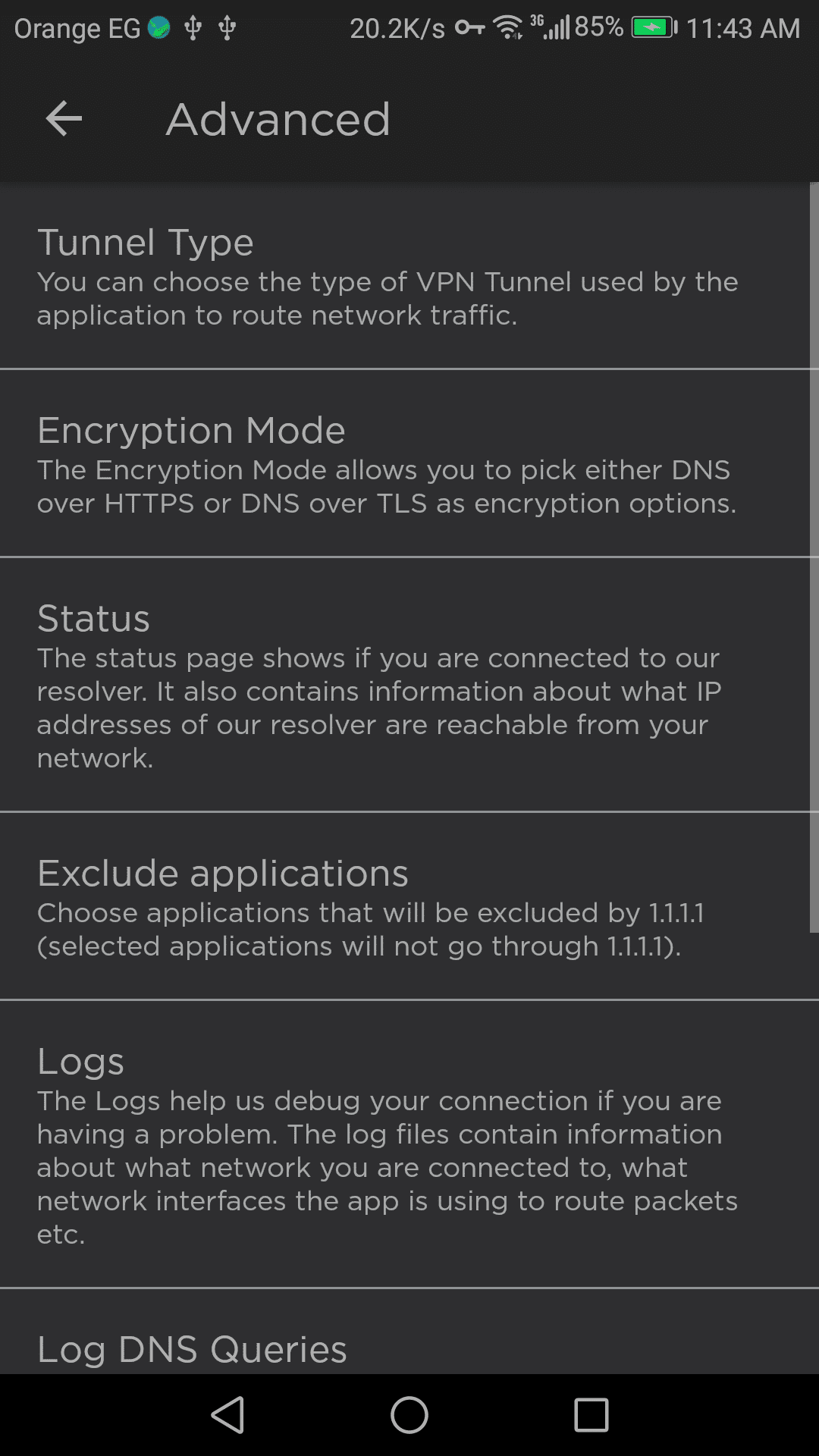Viewport: 819px width, 1456px height.
Task: Open recent apps from navigation bar
Action: (x=591, y=1415)
